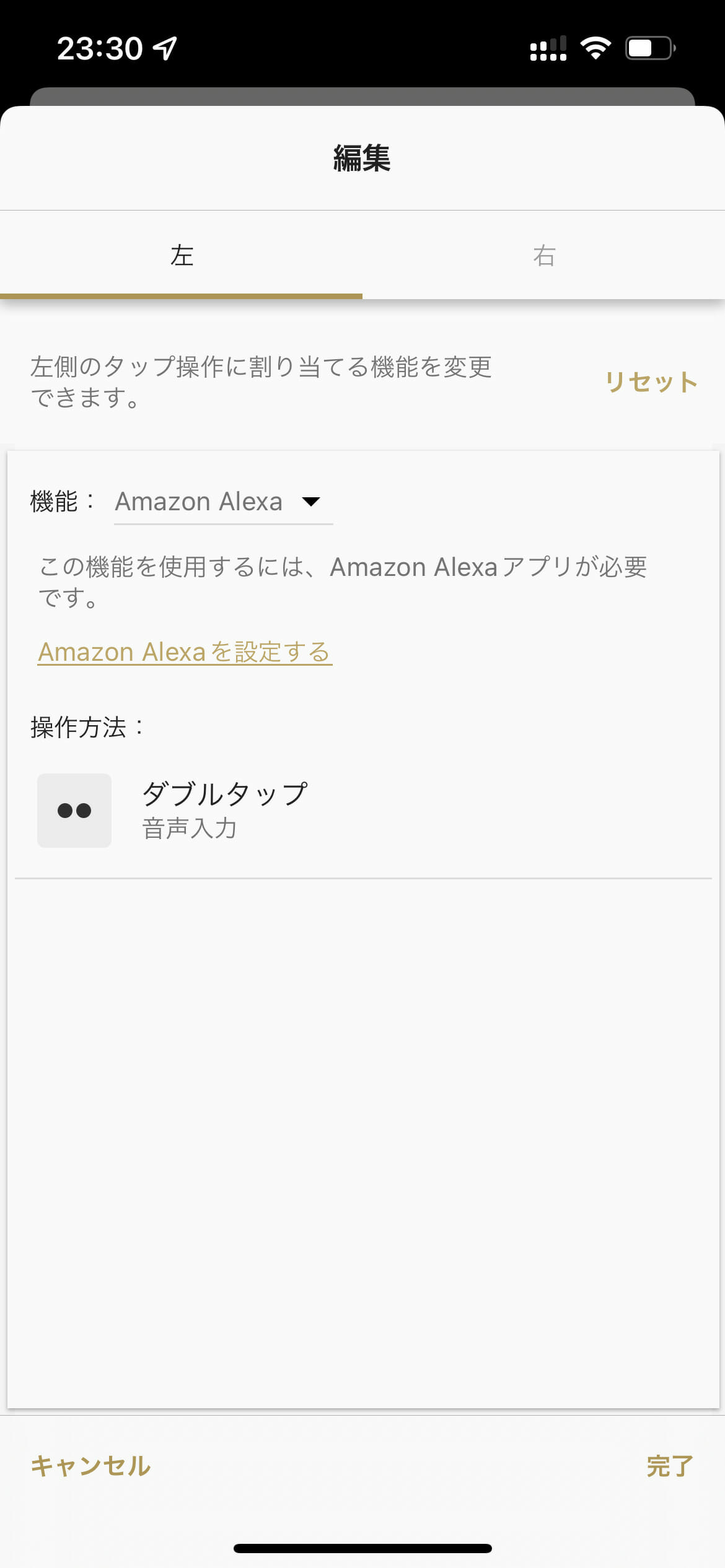This screenshot has width=725, height=1568.
Task: Open the Amazon Alexaを設定する link
Action: pyautogui.click(x=185, y=652)
